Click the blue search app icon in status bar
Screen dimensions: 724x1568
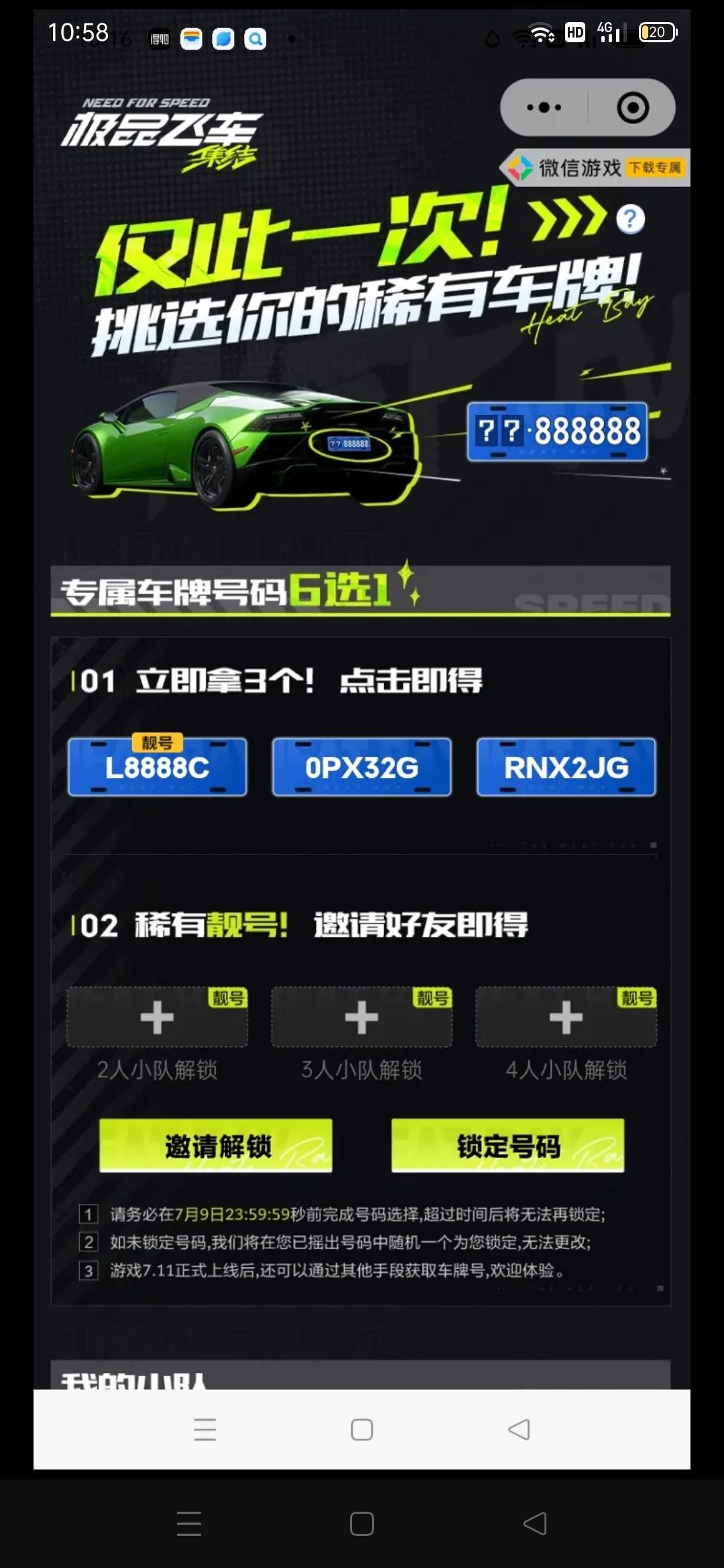click(253, 38)
